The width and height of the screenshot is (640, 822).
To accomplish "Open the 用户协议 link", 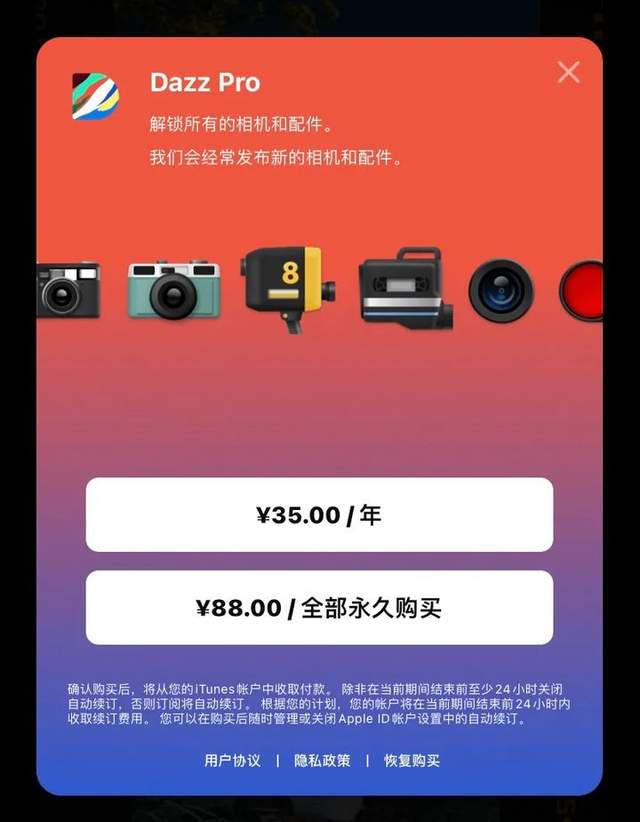I will pos(232,760).
